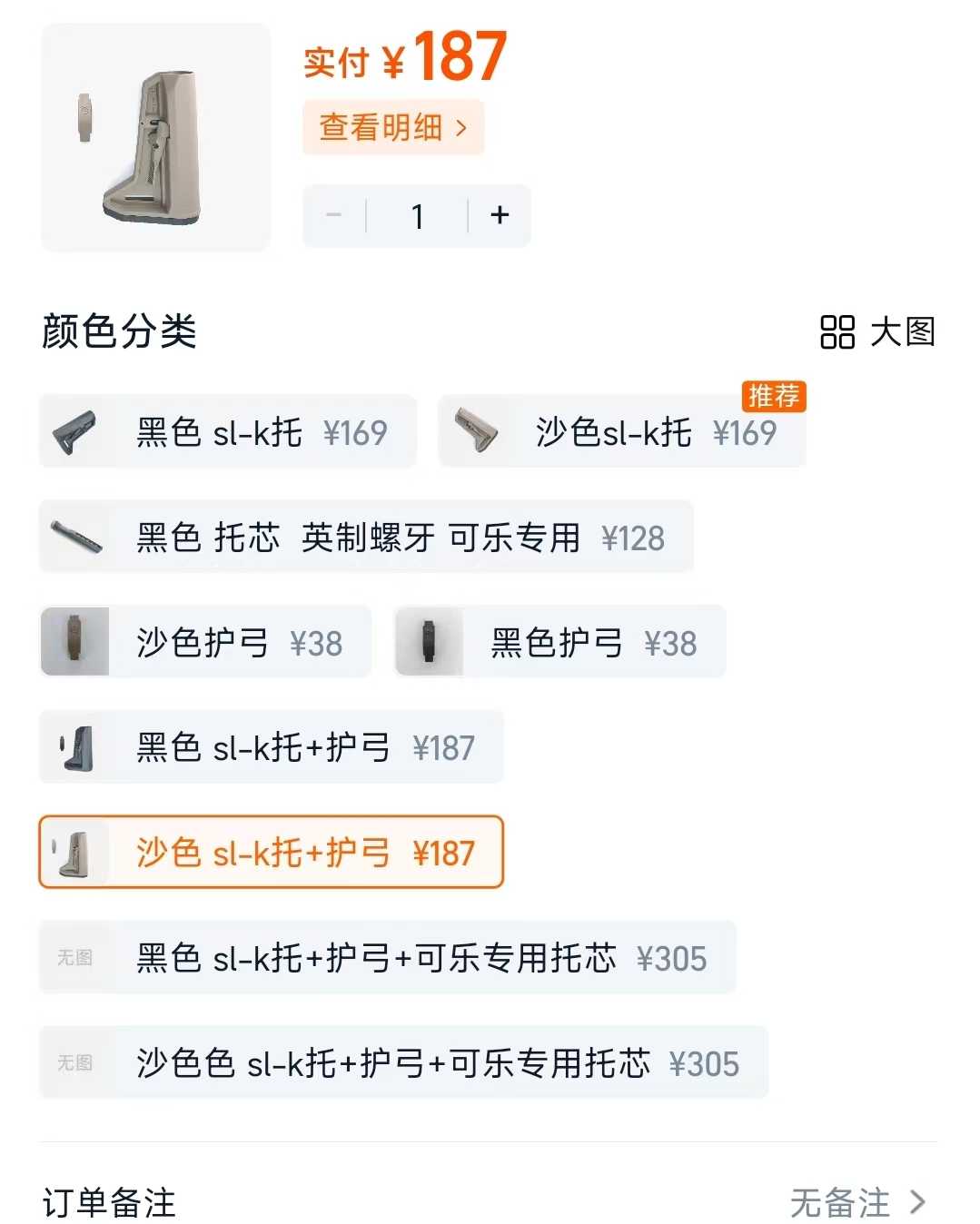The height and width of the screenshot is (1224, 980).
Task: Choose the 沙色sl-k托 ¥169 option
Action: 622,432
